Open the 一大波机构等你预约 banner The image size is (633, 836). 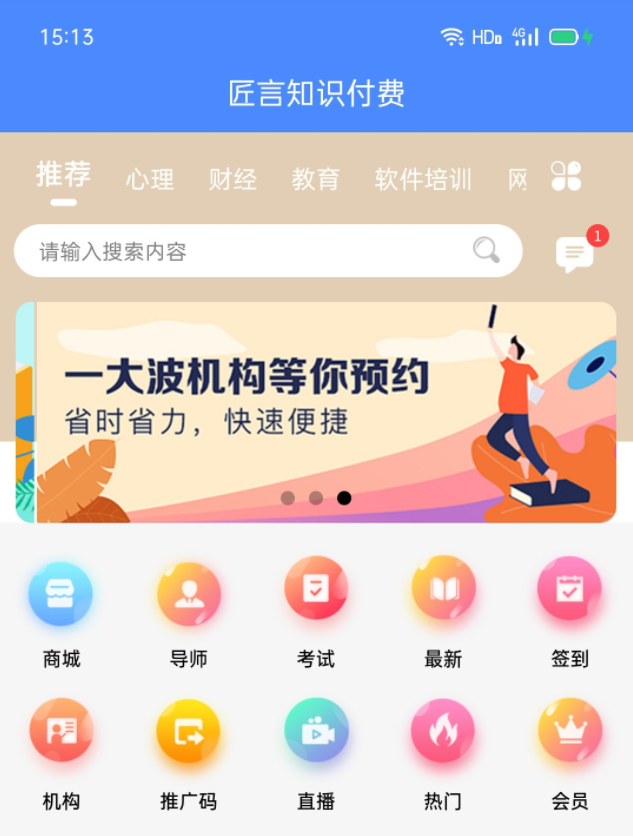pyautogui.click(x=325, y=412)
